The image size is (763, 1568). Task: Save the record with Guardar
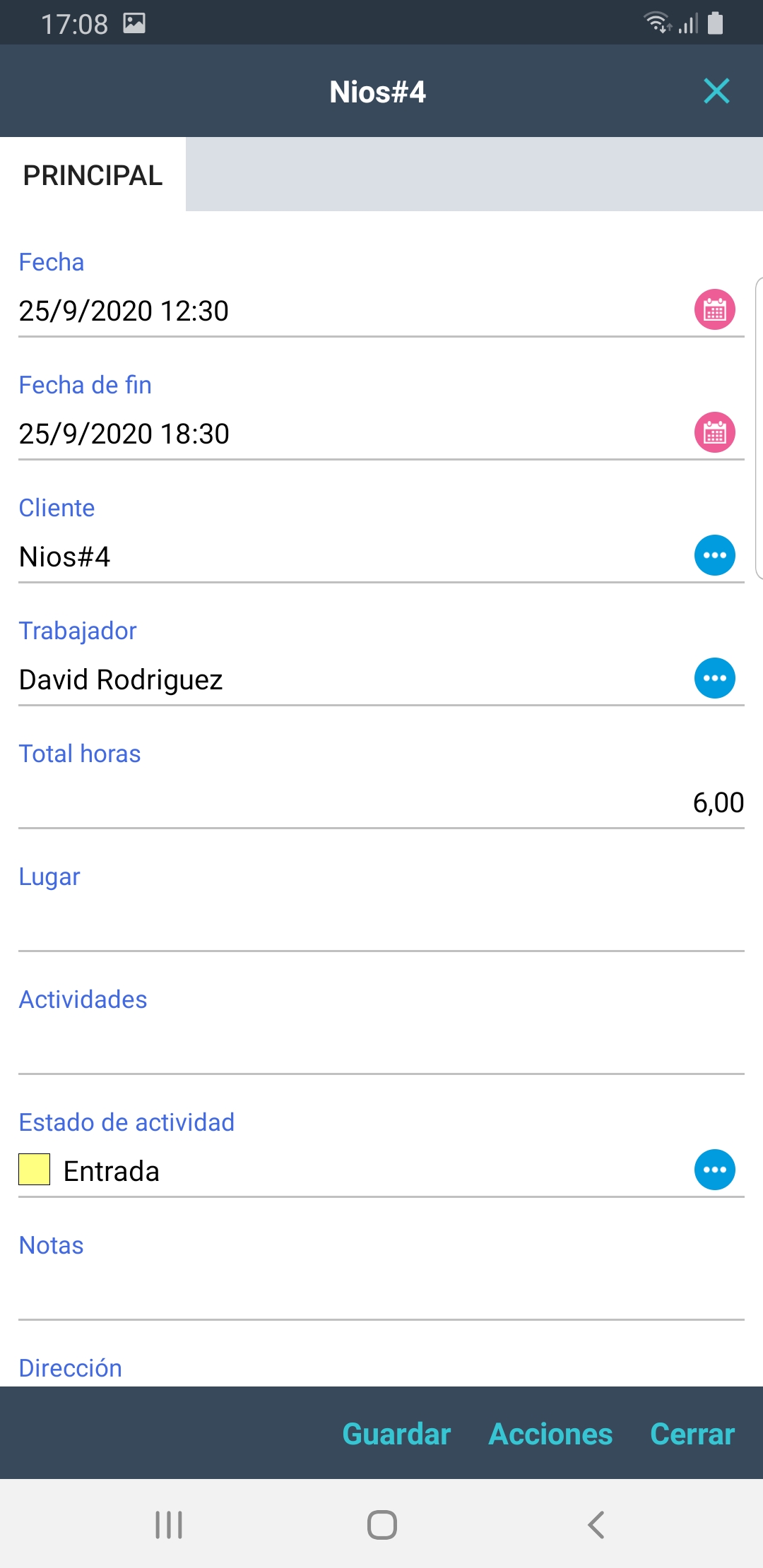(396, 1434)
